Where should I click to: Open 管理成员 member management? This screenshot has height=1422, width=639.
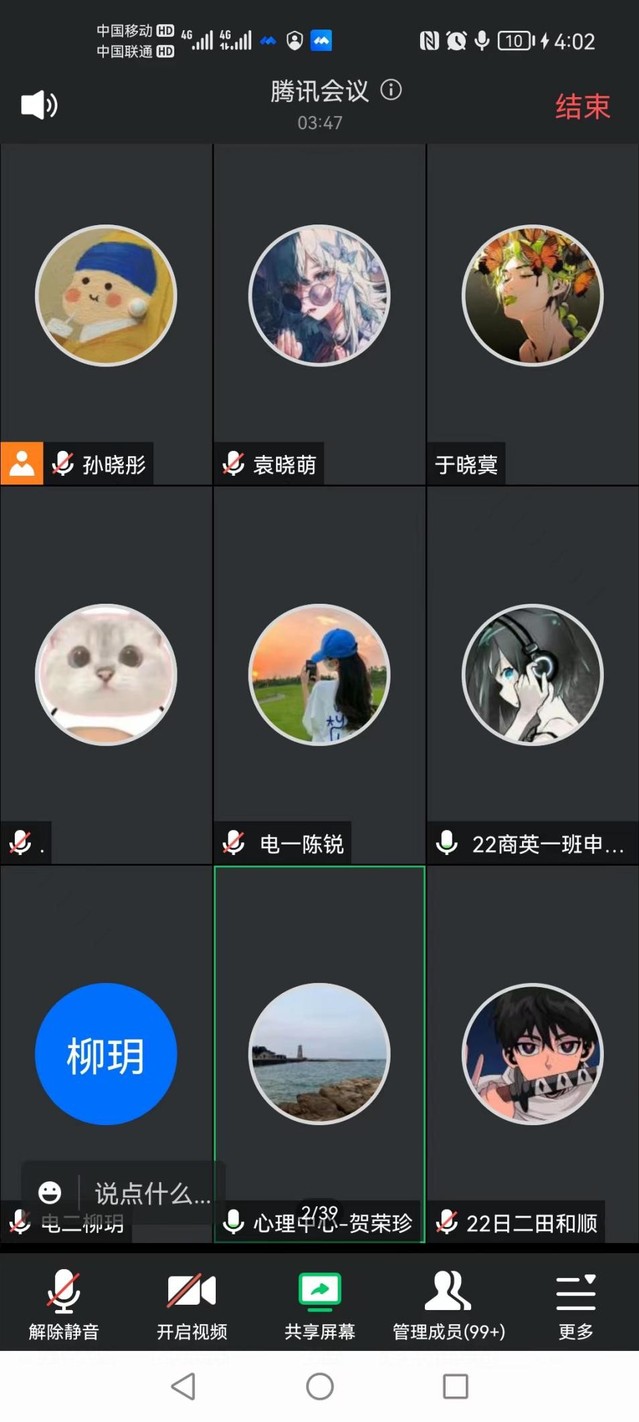click(x=448, y=1304)
